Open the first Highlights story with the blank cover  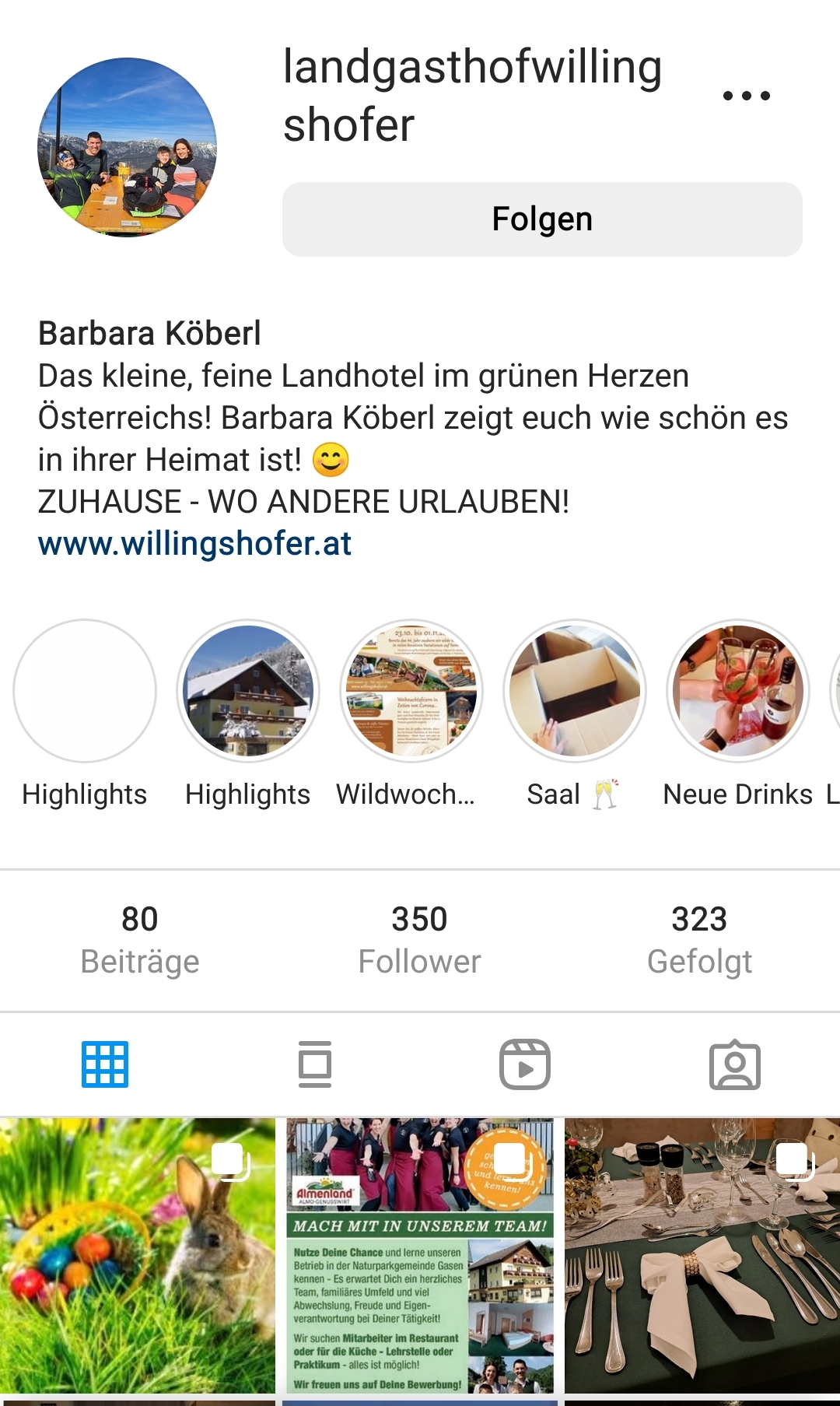tap(85, 691)
